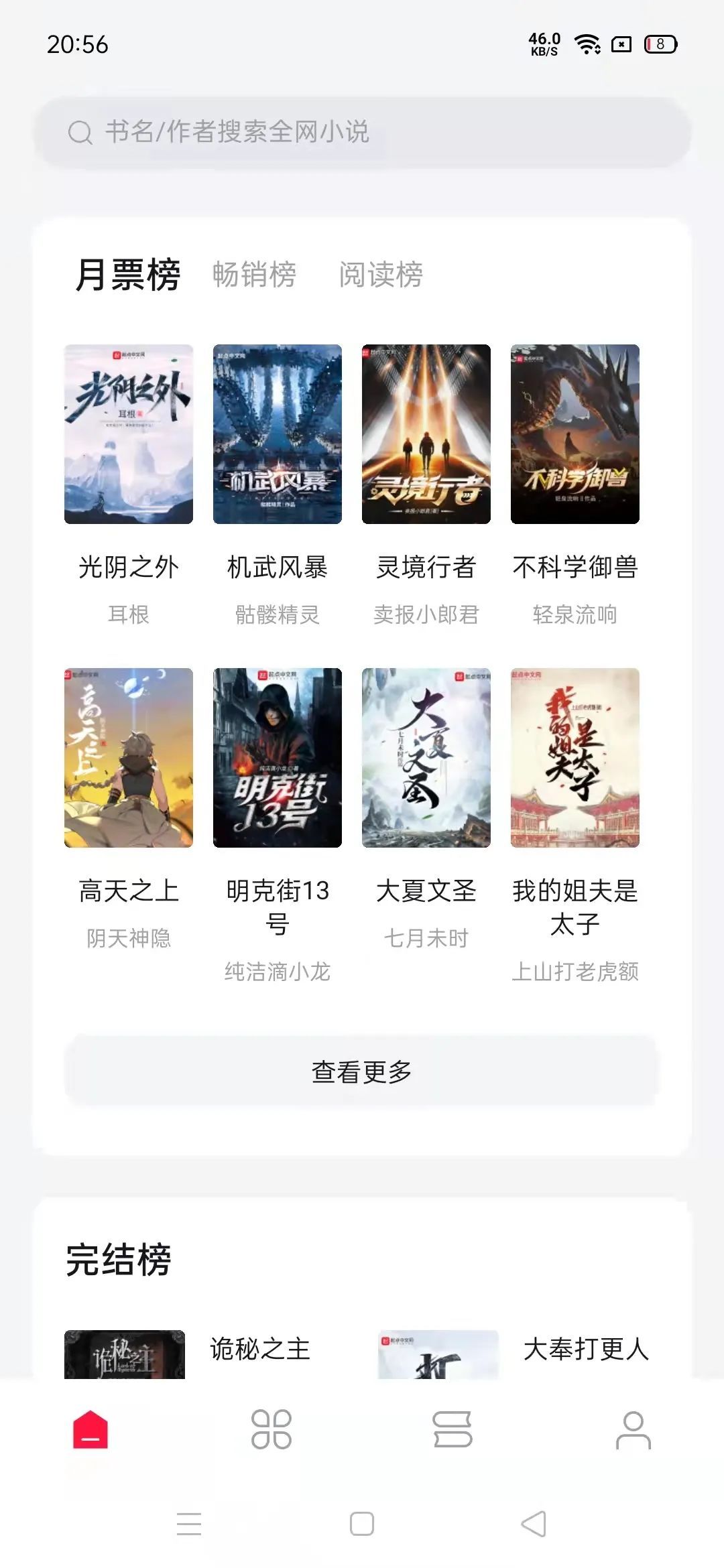
Task: Switch to the 畅销榜 tab
Action: (x=253, y=277)
